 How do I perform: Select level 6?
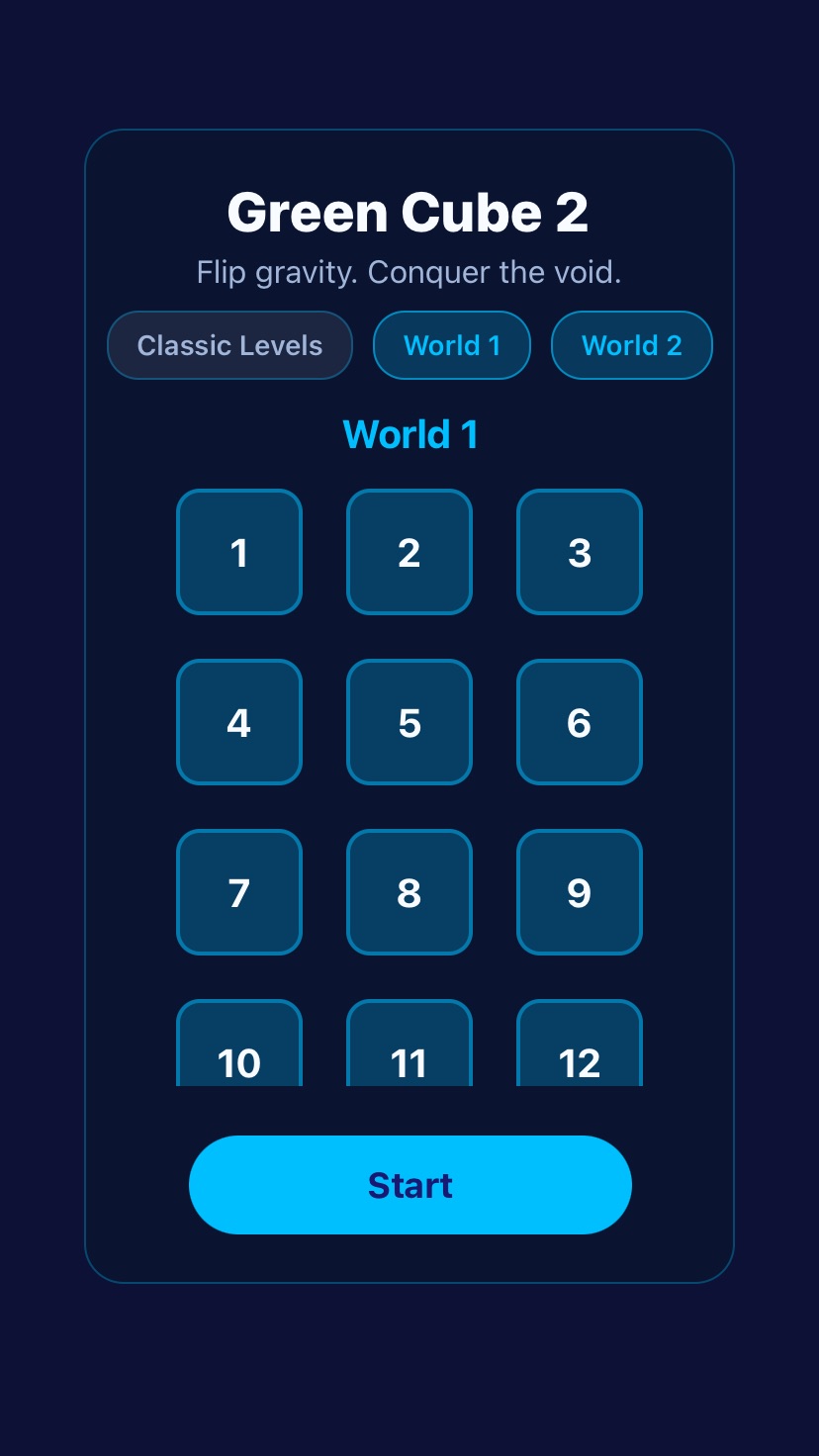click(x=580, y=722)
